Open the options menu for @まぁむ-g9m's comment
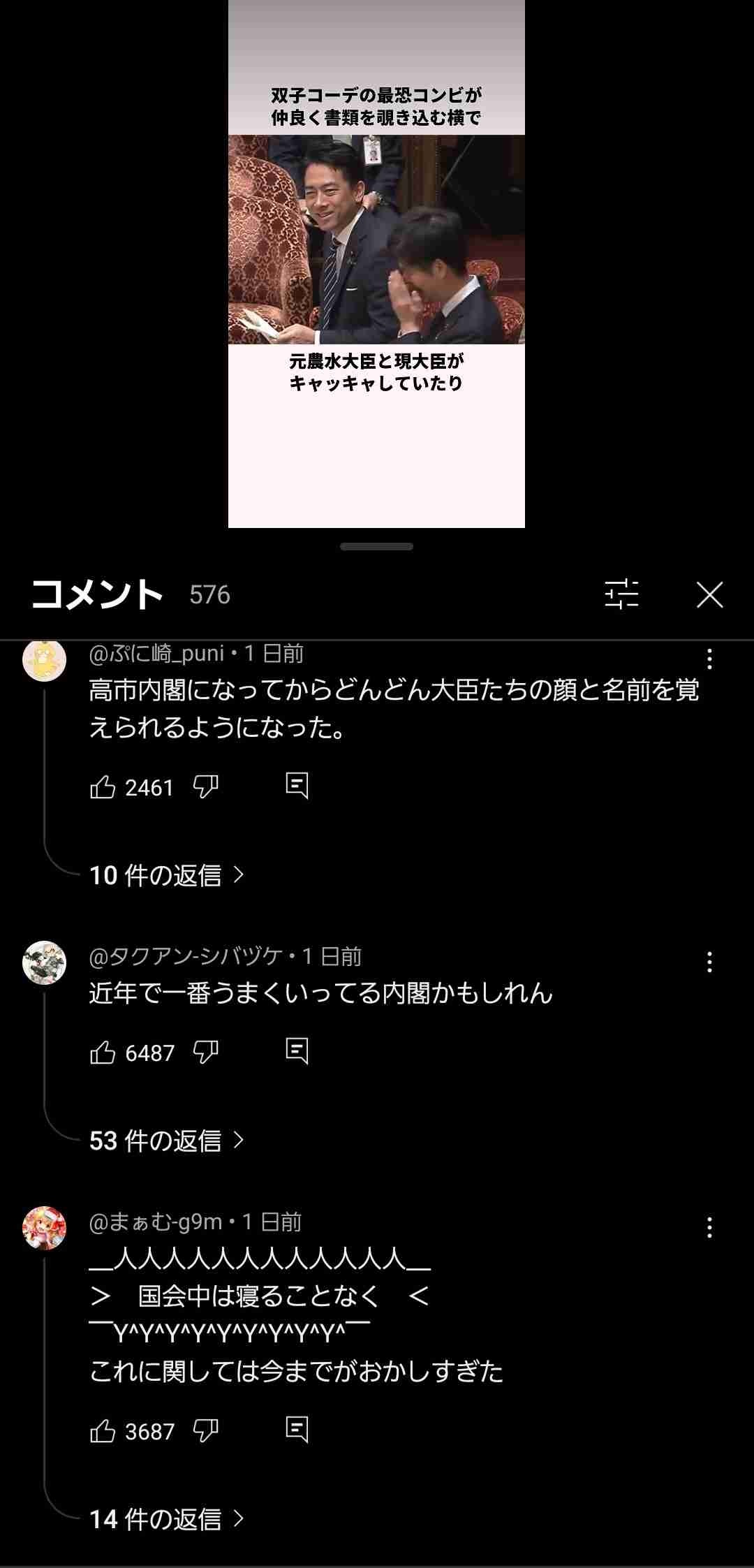Viewport: 754px width, 1568px height. click(709, 1227)
